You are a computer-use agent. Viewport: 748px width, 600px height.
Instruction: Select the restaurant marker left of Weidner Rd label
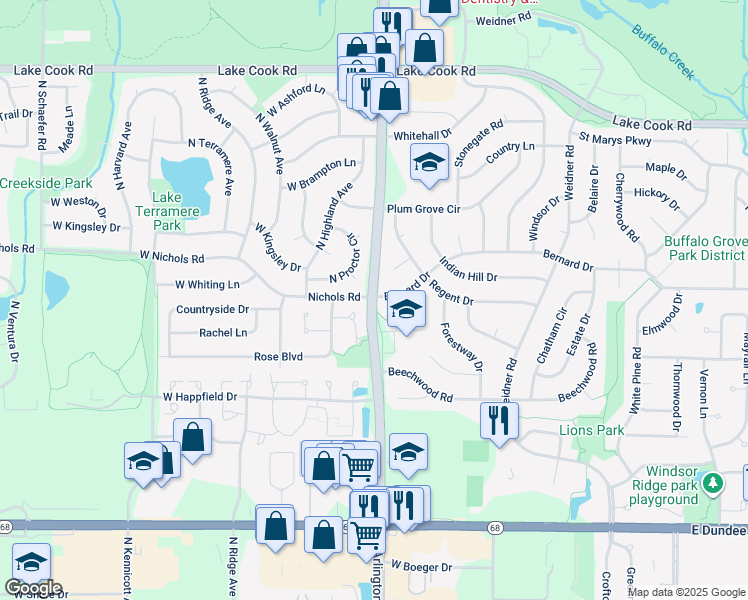pos(393,24)
